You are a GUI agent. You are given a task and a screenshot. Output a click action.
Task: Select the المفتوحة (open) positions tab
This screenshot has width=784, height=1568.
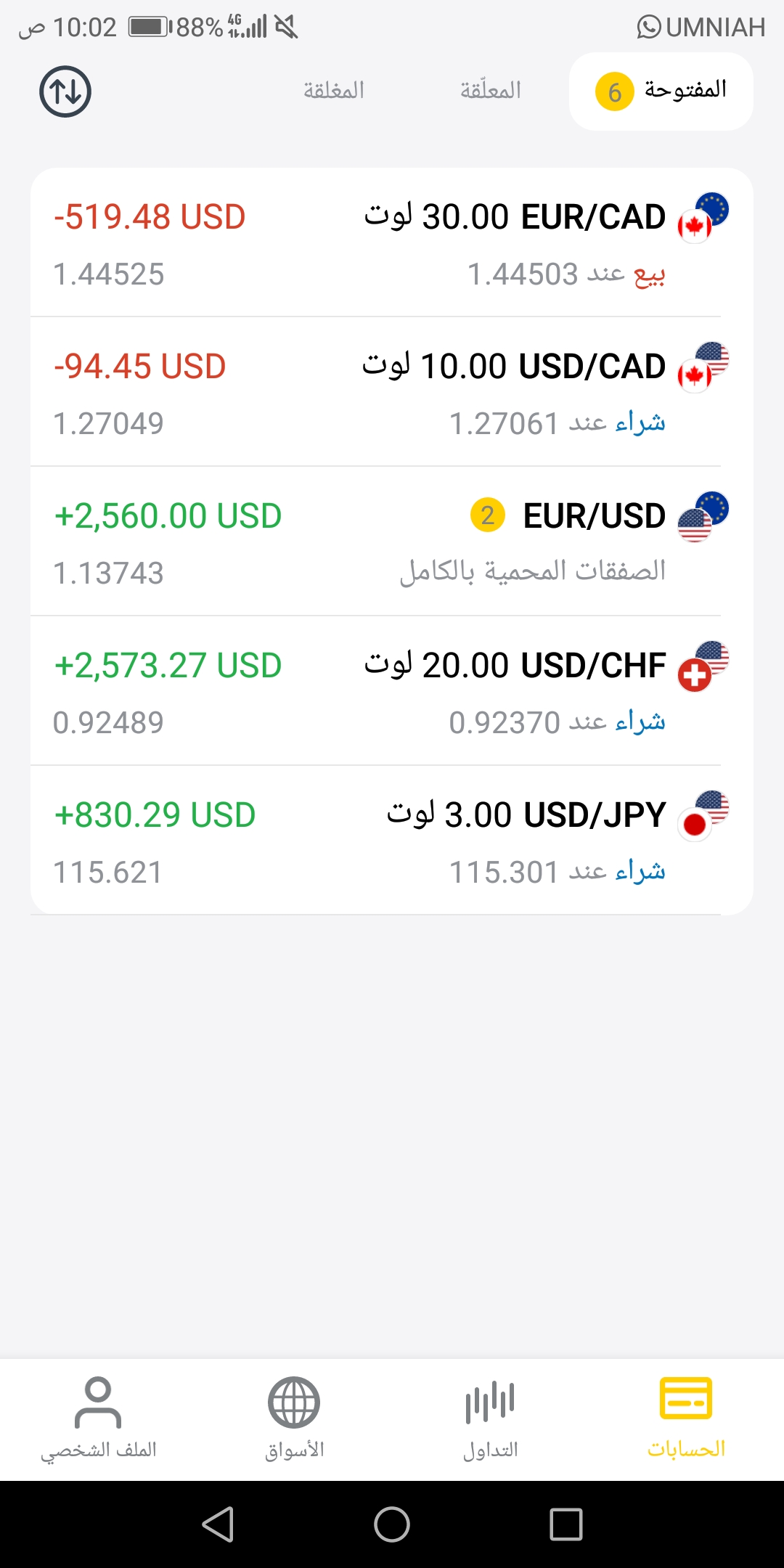coord(661,91)
